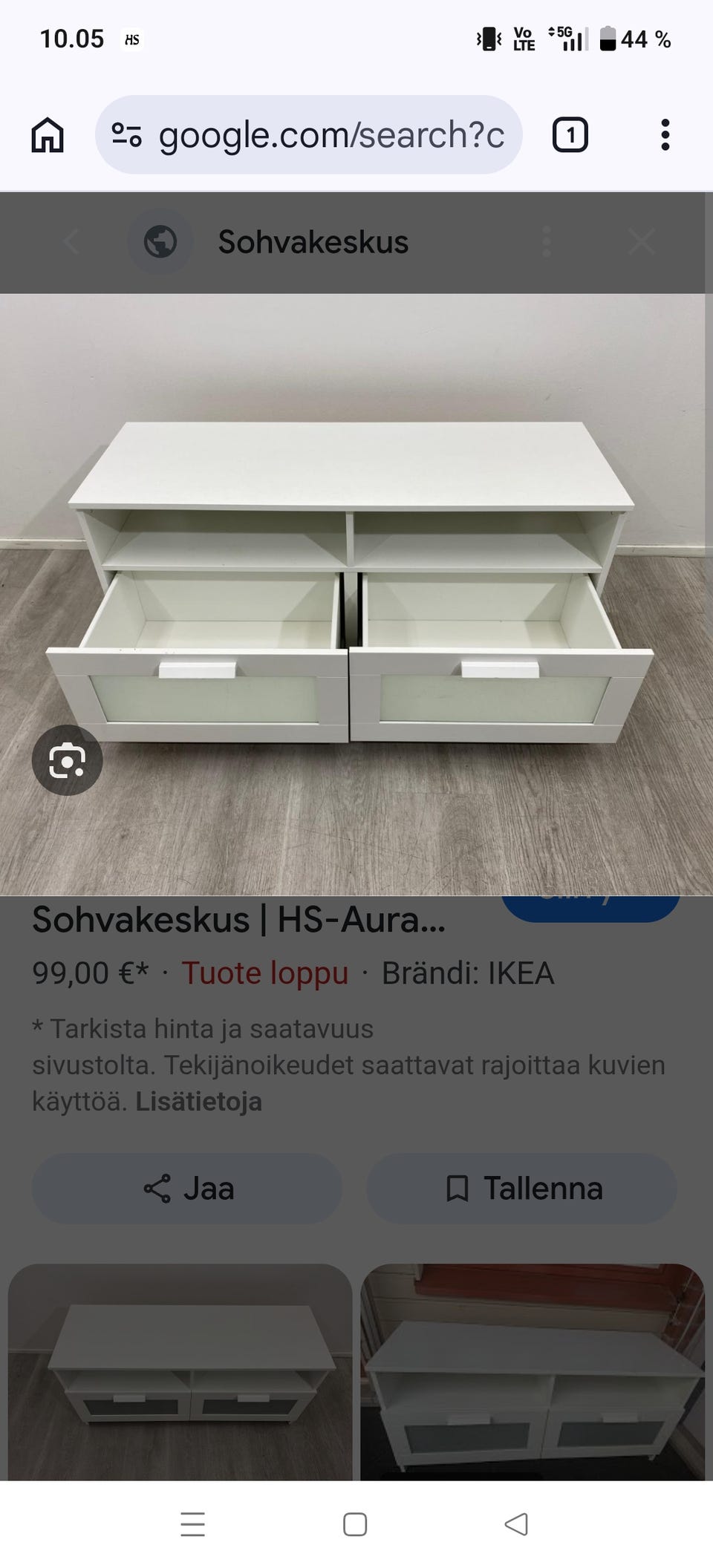The image size is (713, 1568).
Task: Tap the bookmark icon beside Tallenna
Action: (x=458, y=1188)
